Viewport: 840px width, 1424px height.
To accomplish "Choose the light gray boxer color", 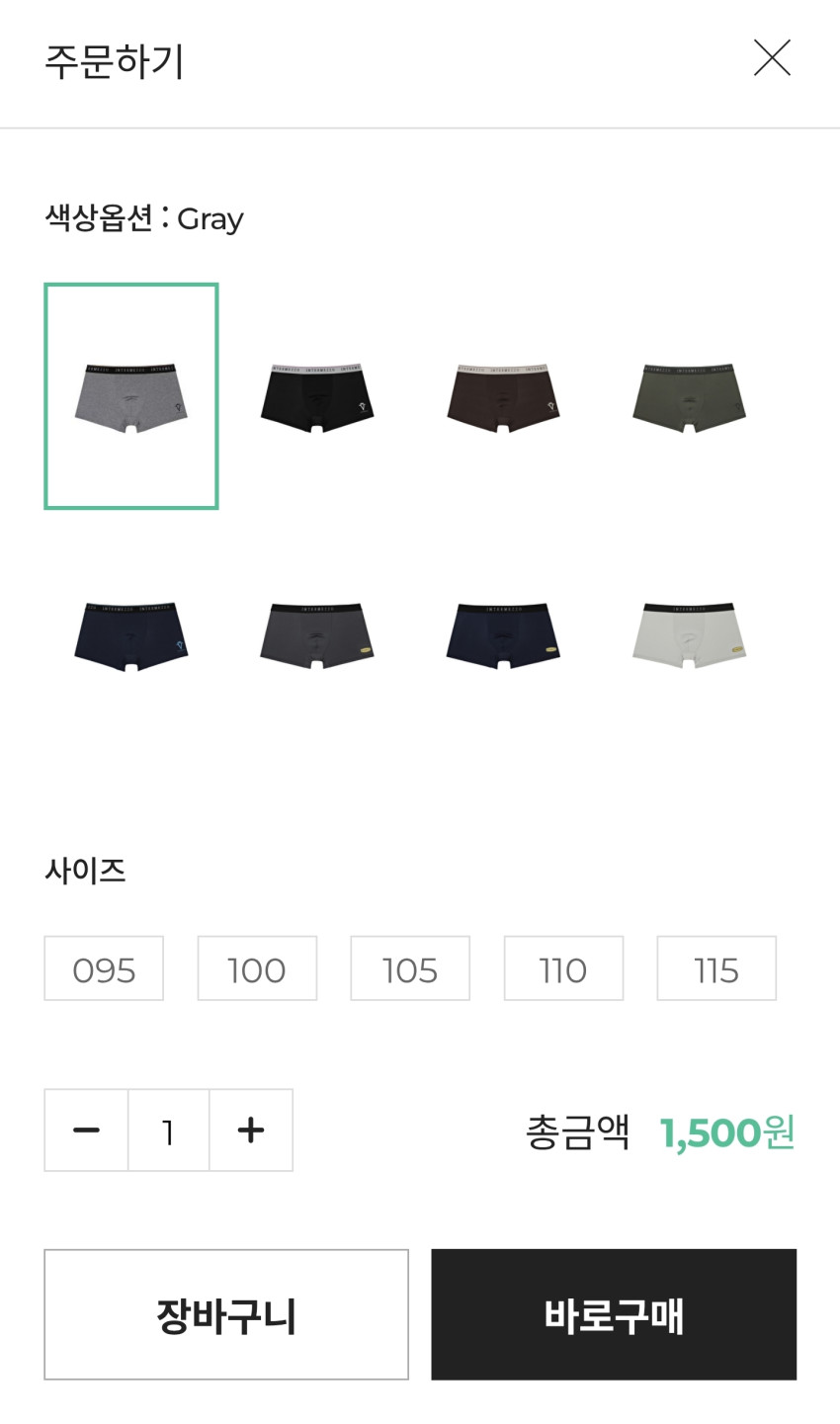I will tap(689, 634).
